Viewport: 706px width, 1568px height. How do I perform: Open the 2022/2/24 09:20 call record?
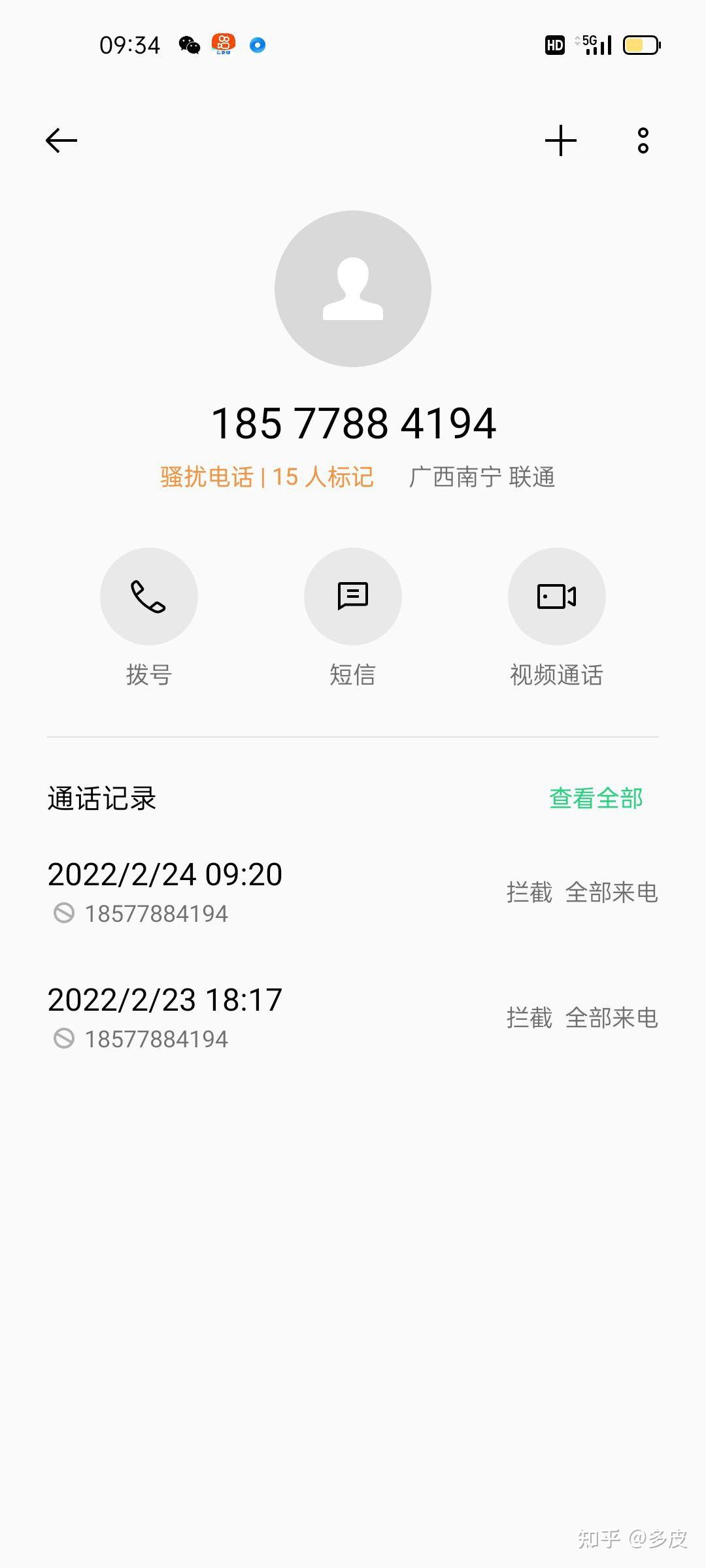pos(353,892)
